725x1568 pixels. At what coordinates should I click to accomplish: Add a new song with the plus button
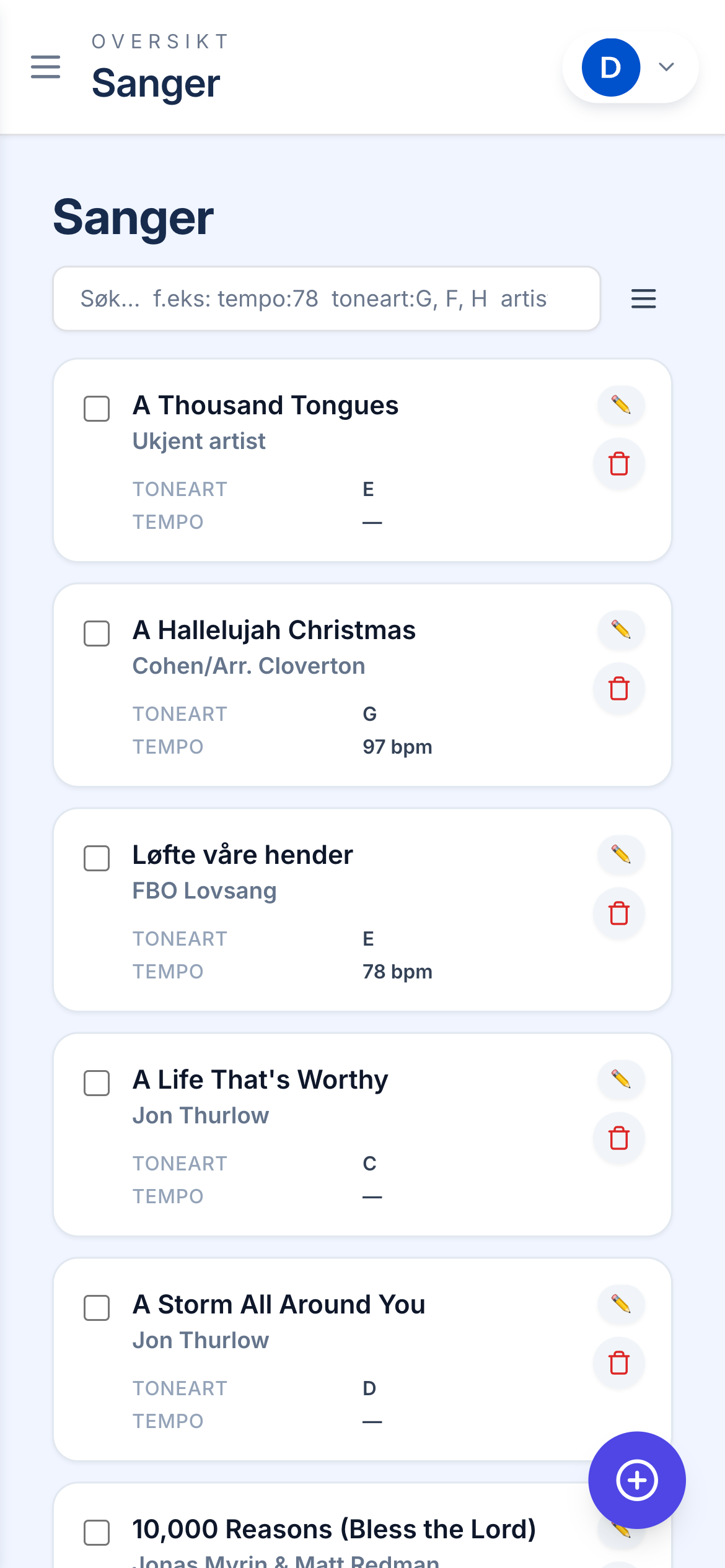[x=636, y=1480]
